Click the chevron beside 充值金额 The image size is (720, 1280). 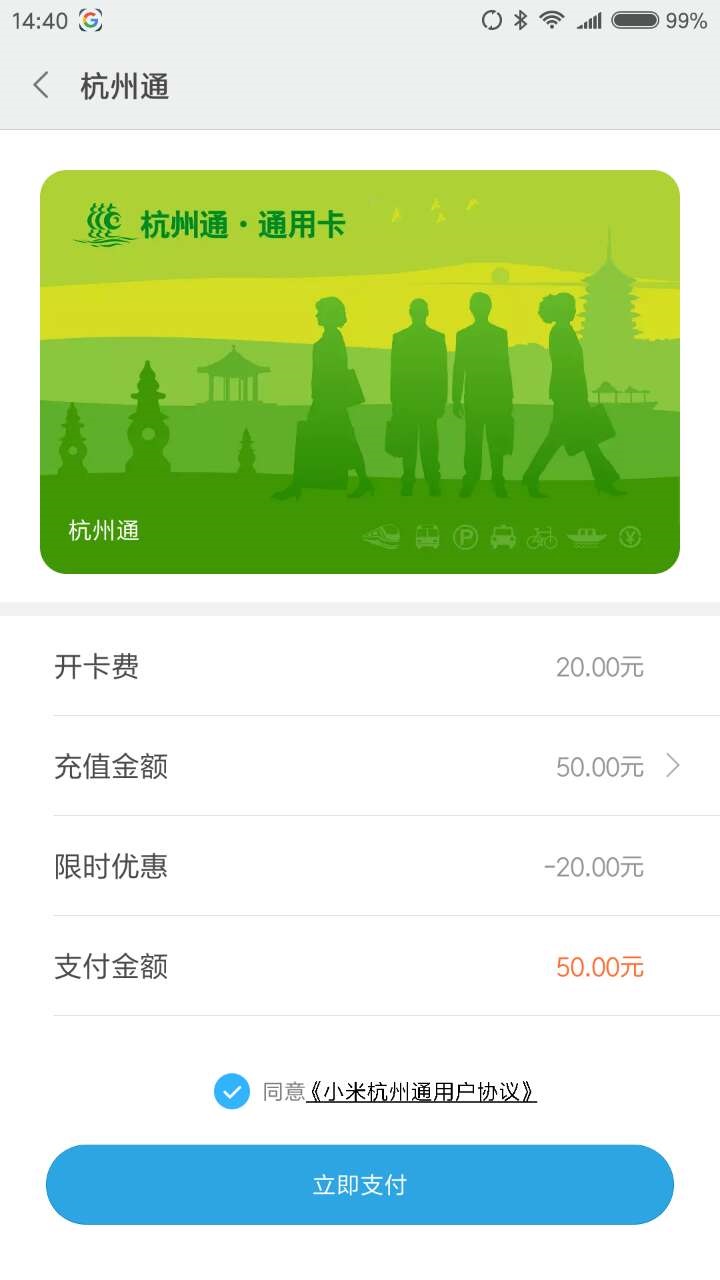672,766
